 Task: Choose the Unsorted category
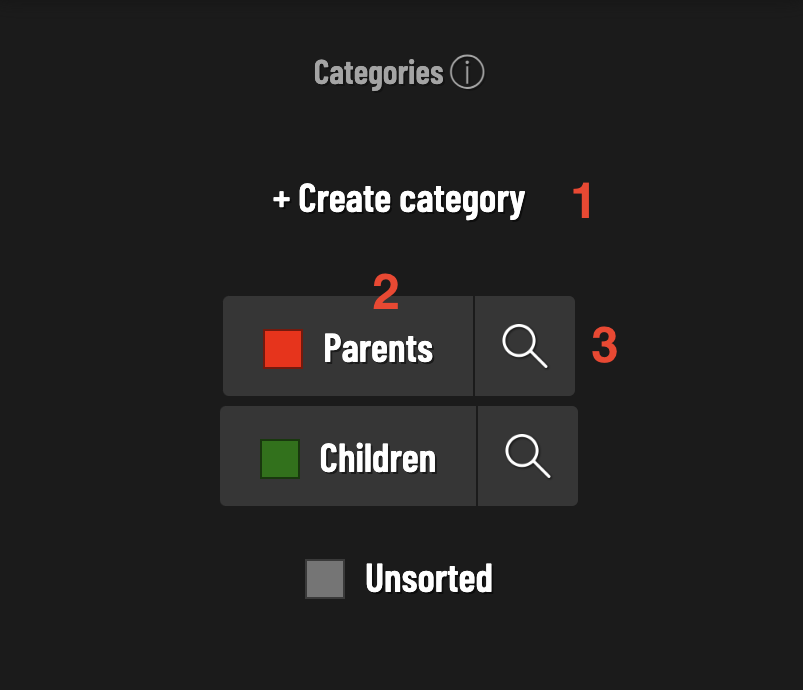(x=400, y=579)
